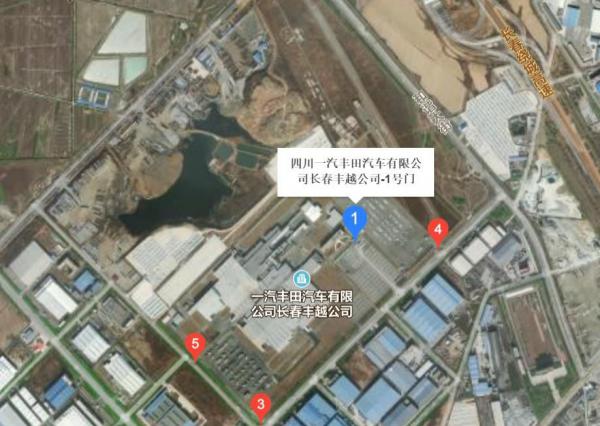Viewport: 600px width, 426px height.
Task: Select the blue map pin numbered 1
Action: pos(354,219)
